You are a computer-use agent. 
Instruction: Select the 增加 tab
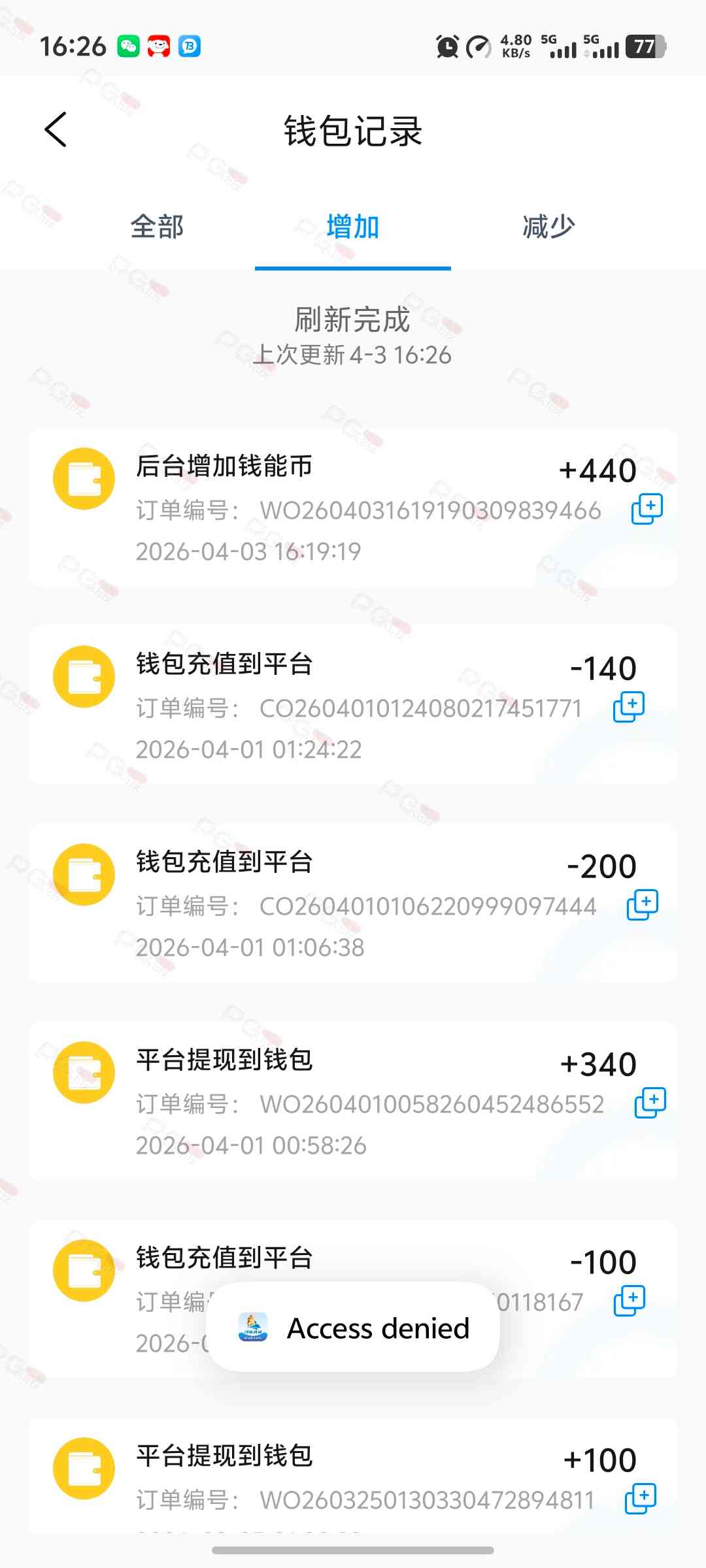pyautogui.click(x=352, y=227)
